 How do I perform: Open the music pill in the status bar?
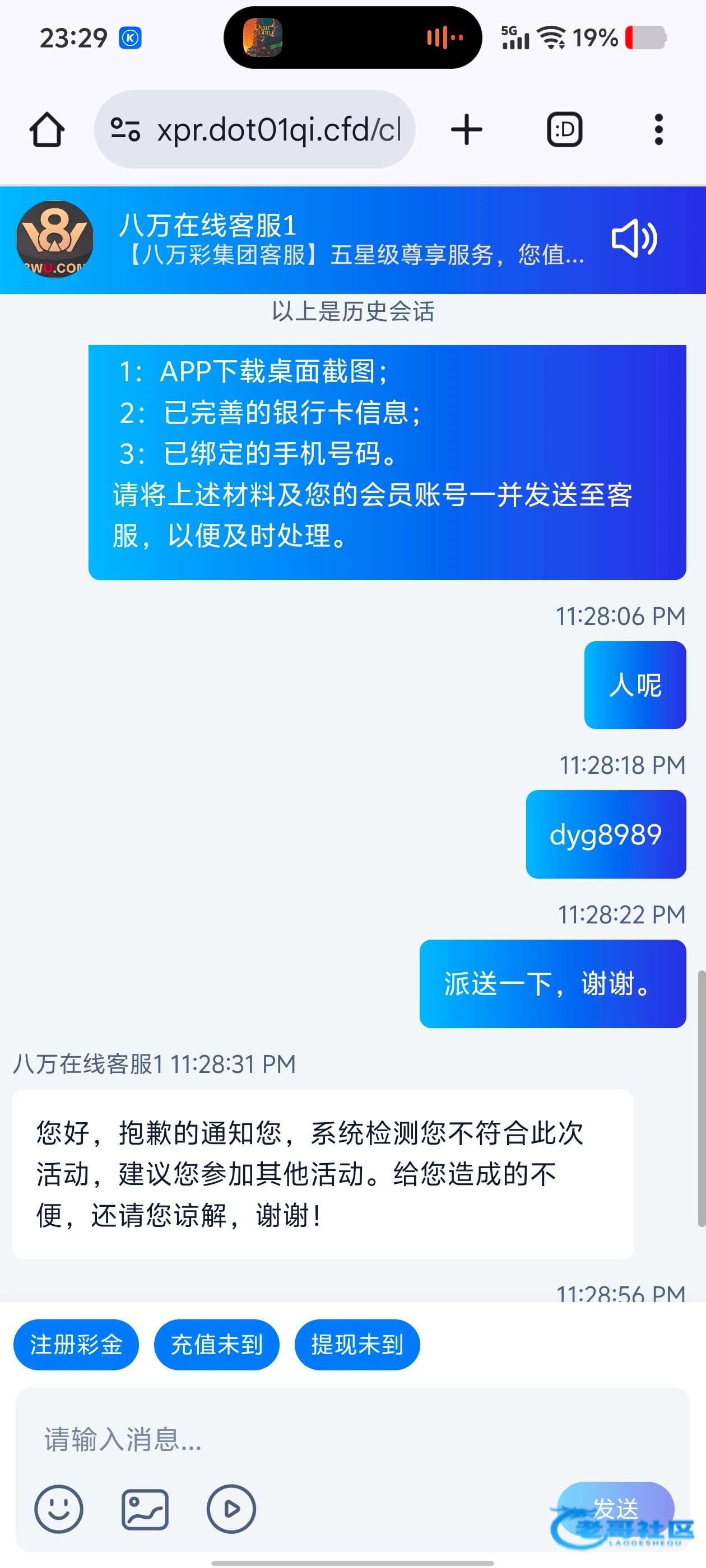pos(352,38)
